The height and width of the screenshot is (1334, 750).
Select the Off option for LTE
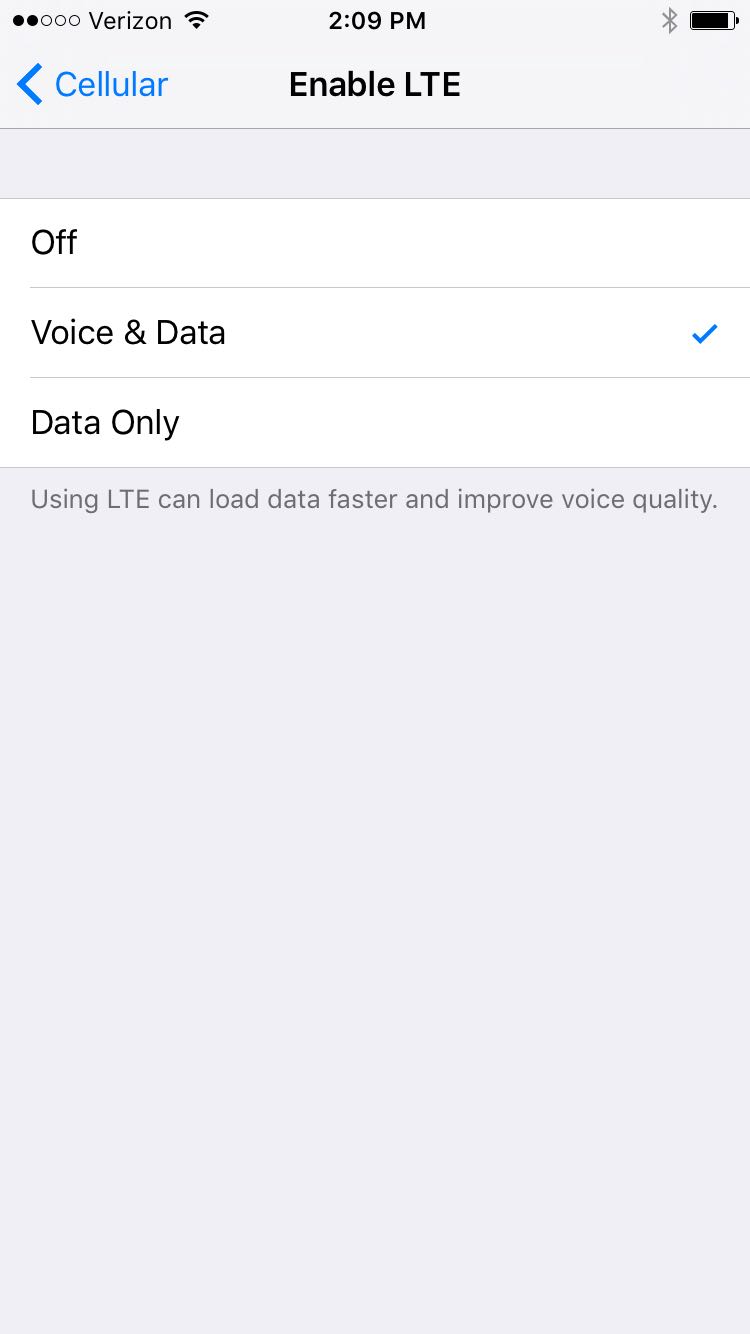click(x=375, y=243)
